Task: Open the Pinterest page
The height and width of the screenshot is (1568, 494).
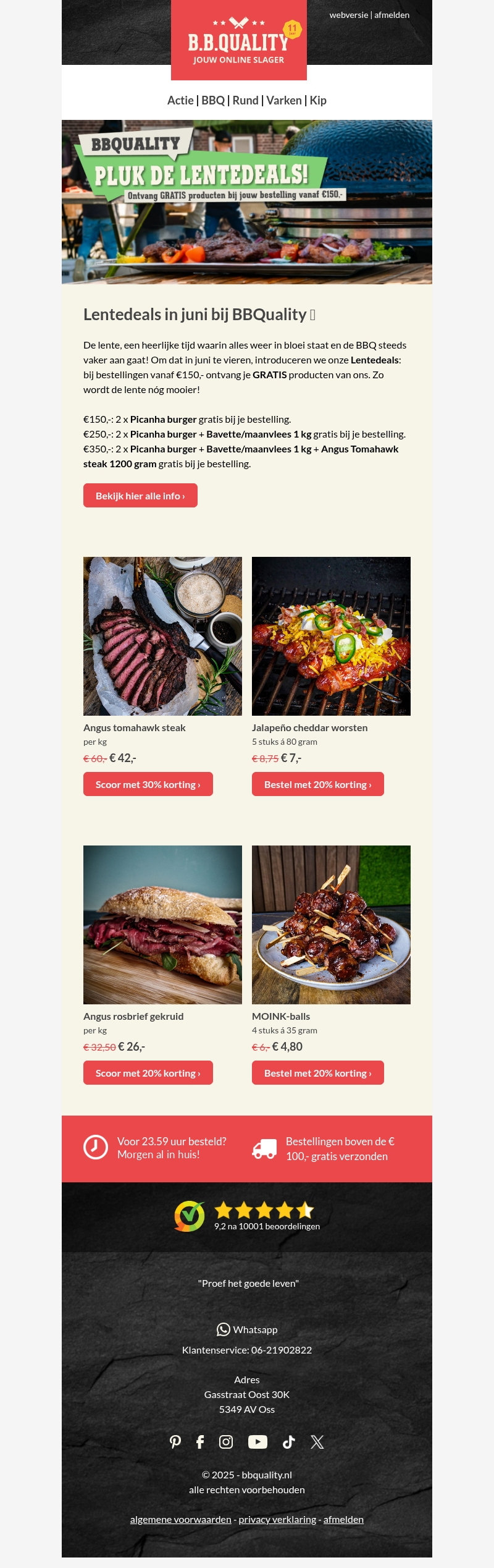Action: pyautogui.click(x=175, y=1442)
